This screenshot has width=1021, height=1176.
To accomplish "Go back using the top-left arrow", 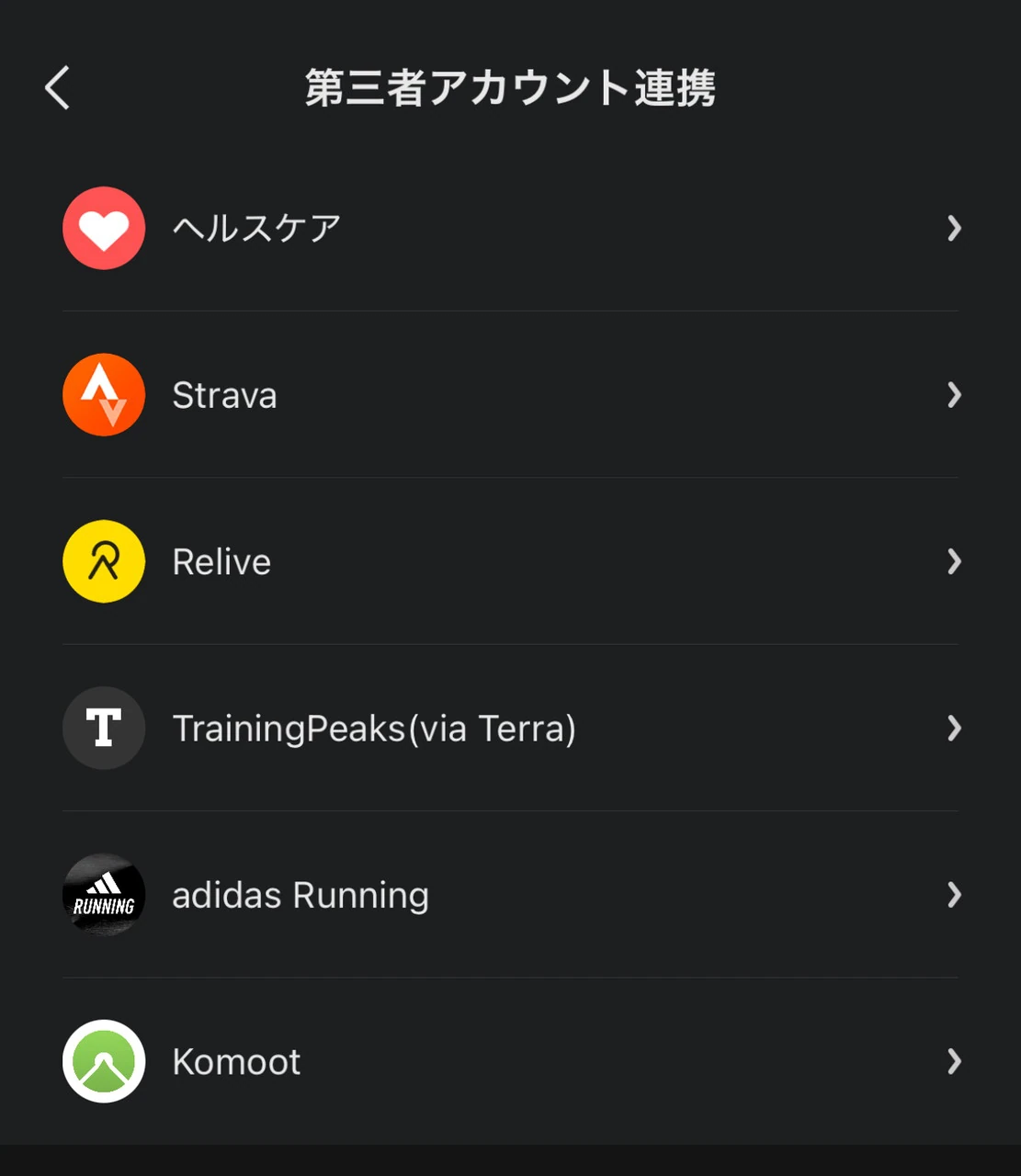I will click(x=58, y=88).
